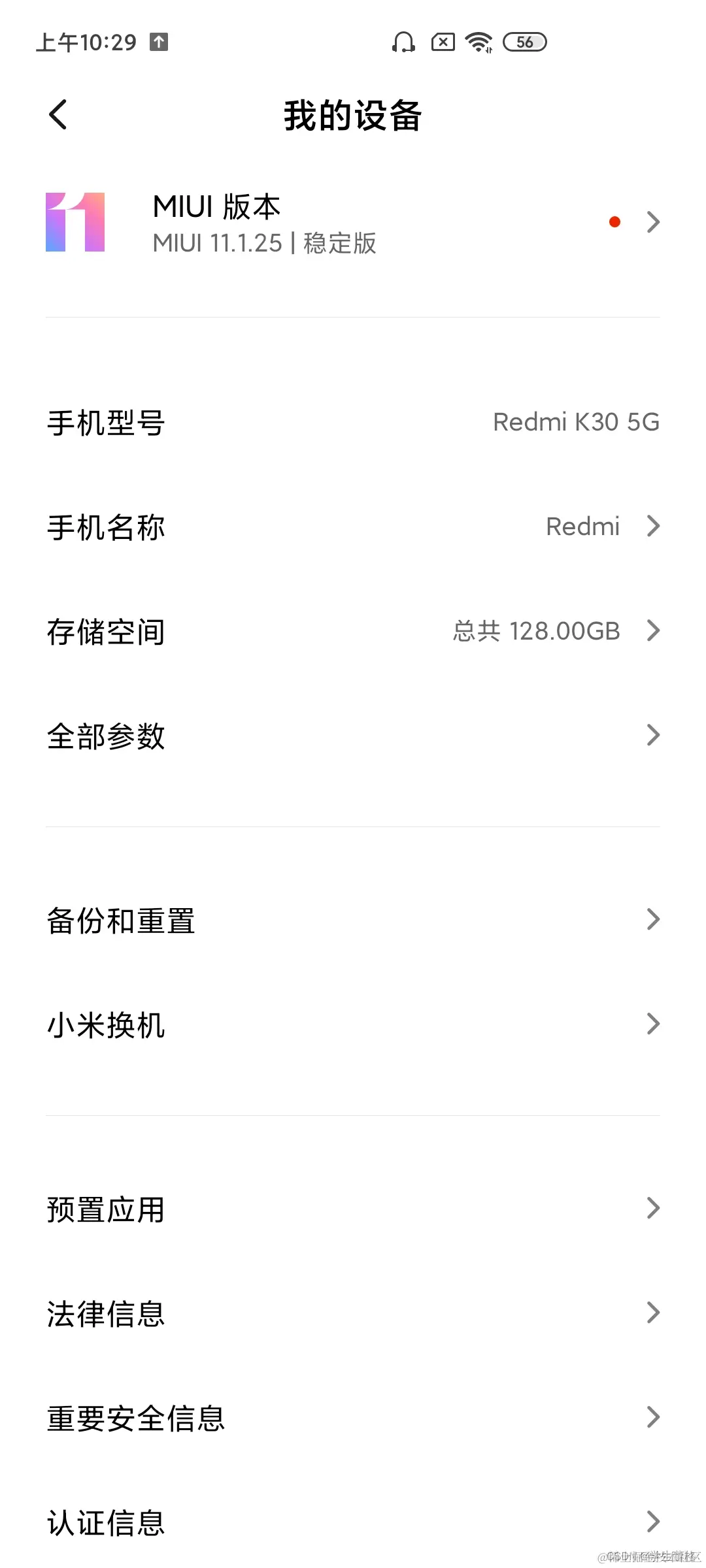706x1568 pixels.
Task: Open 备份和重置 backup settings
Action: click(353, 920)
